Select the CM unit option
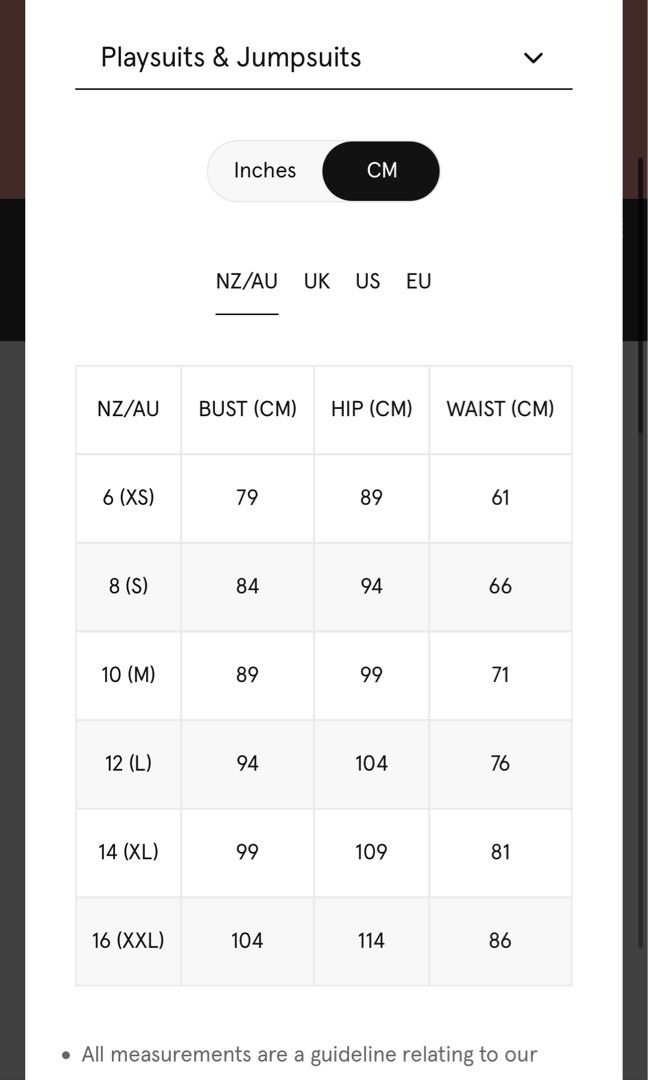This screenshot has height=1080, width=648. point(382,171)
